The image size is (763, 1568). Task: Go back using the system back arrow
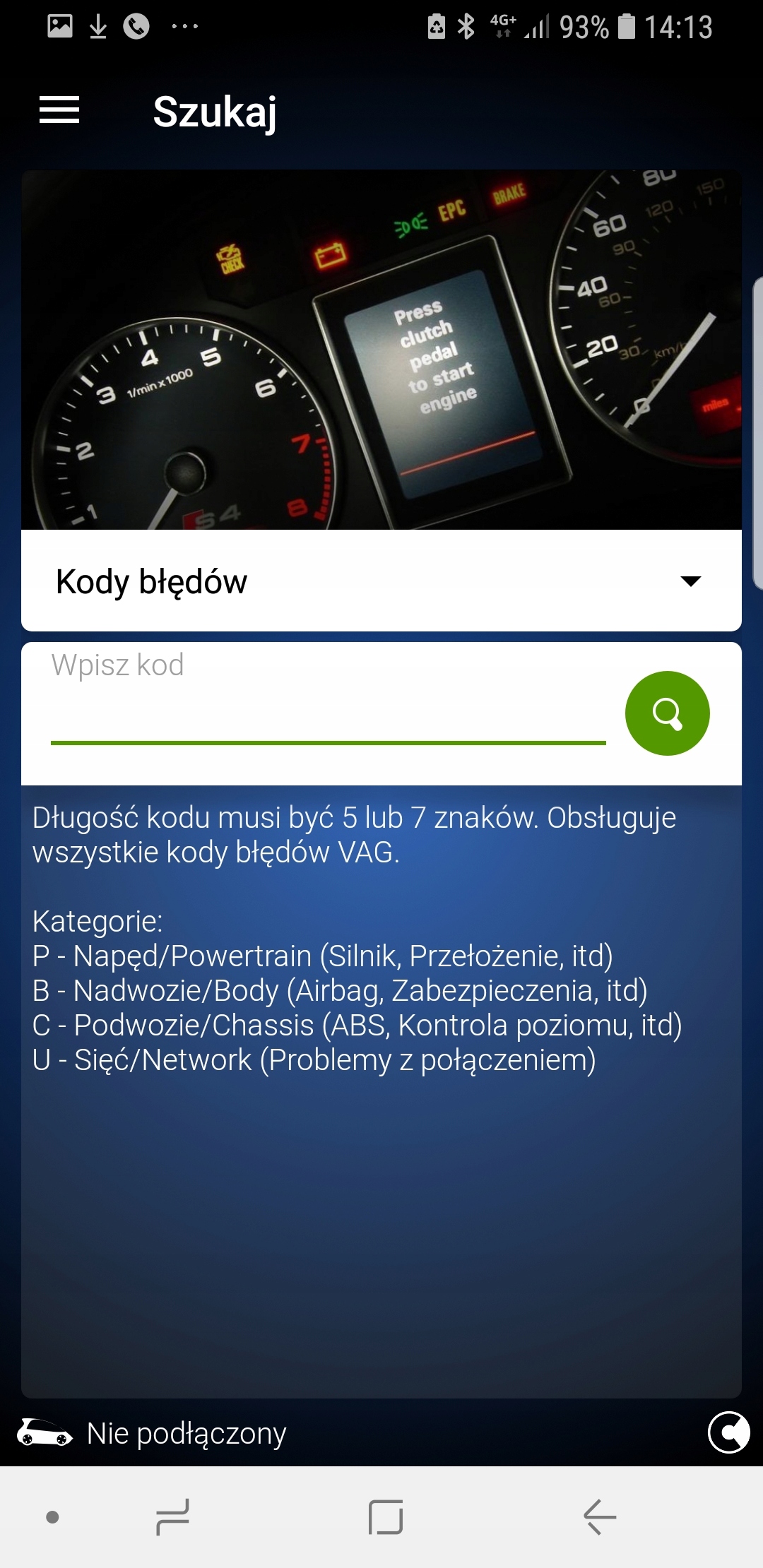(600, 1517)
